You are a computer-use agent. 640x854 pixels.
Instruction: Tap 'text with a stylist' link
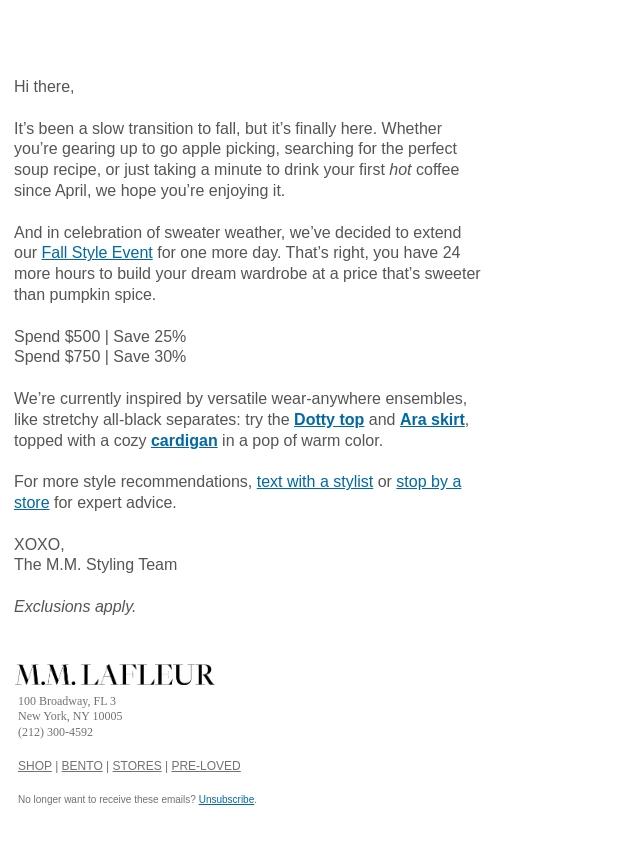pos(314,482)
